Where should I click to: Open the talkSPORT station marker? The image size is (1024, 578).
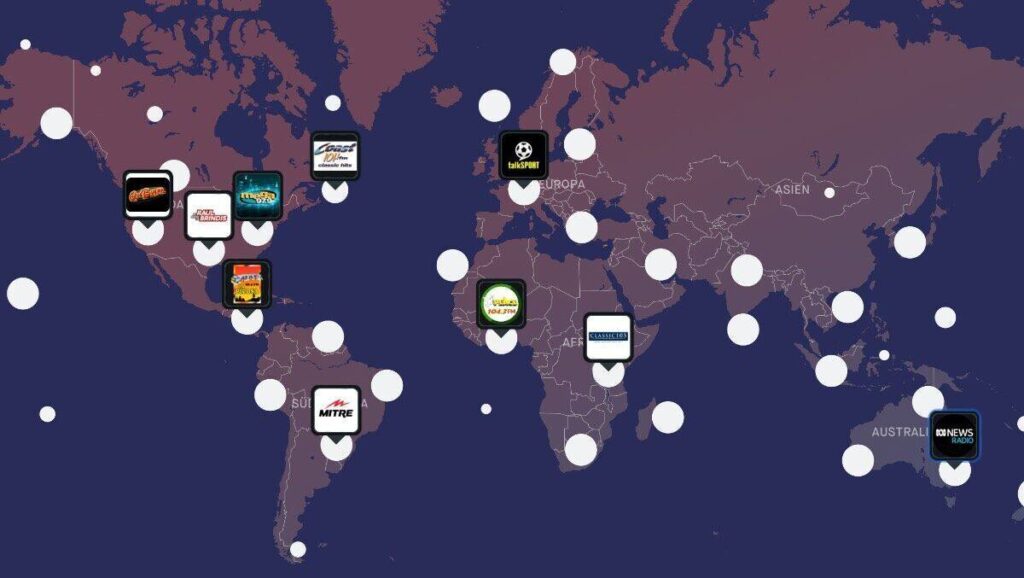pyautogui.click(x=523, y=155)
